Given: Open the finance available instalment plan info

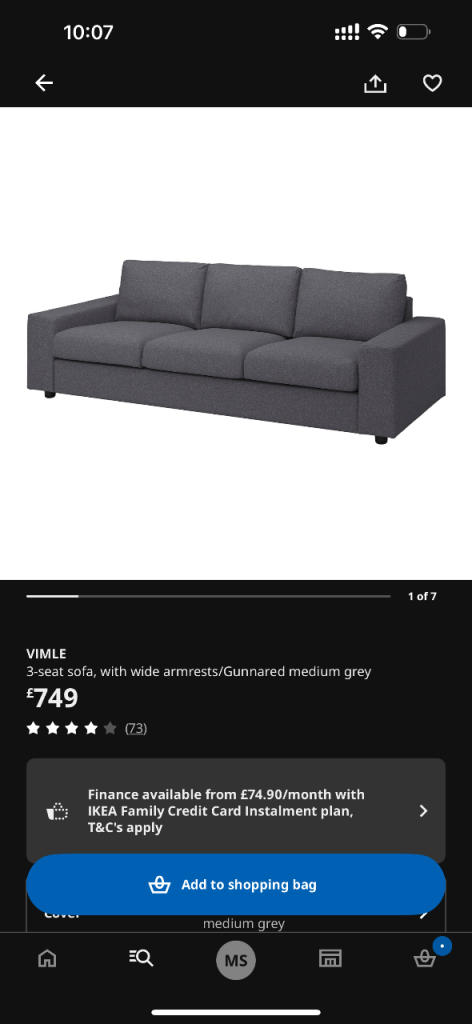Looking at the screenshot, I should coord(236,811).
